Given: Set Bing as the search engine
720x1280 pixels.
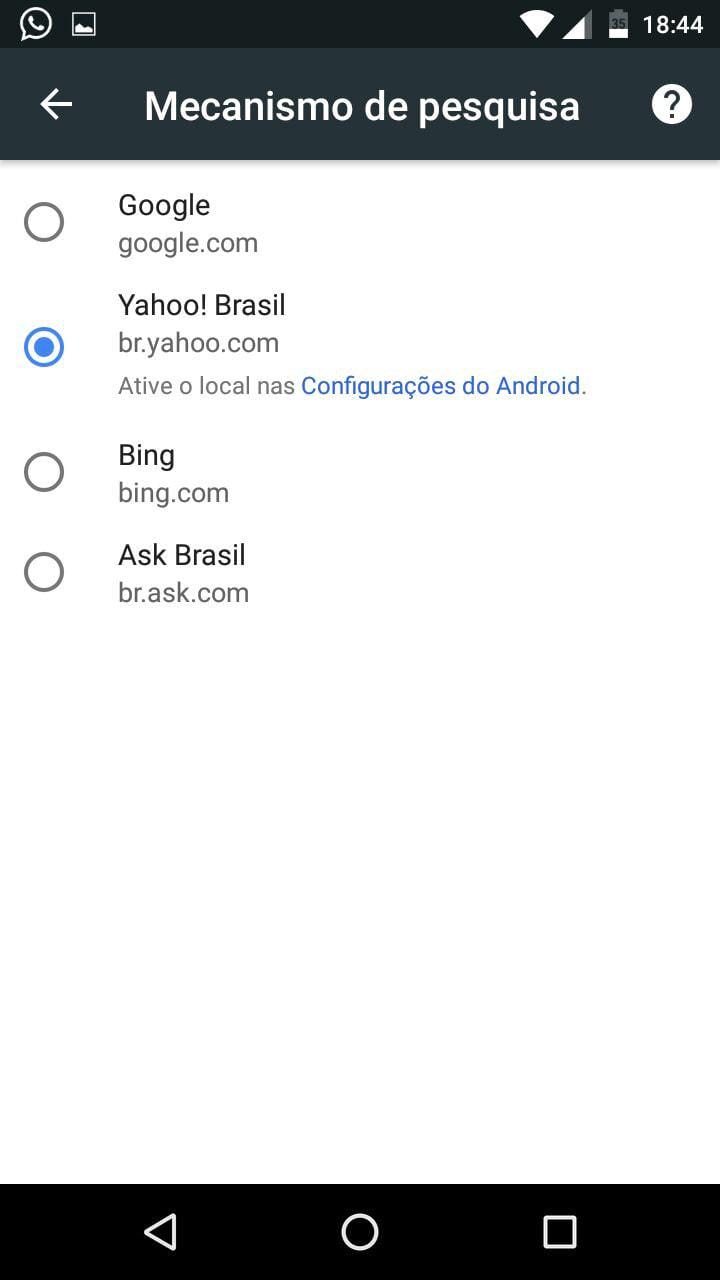Looking at the screenshot, I should 360,472.
